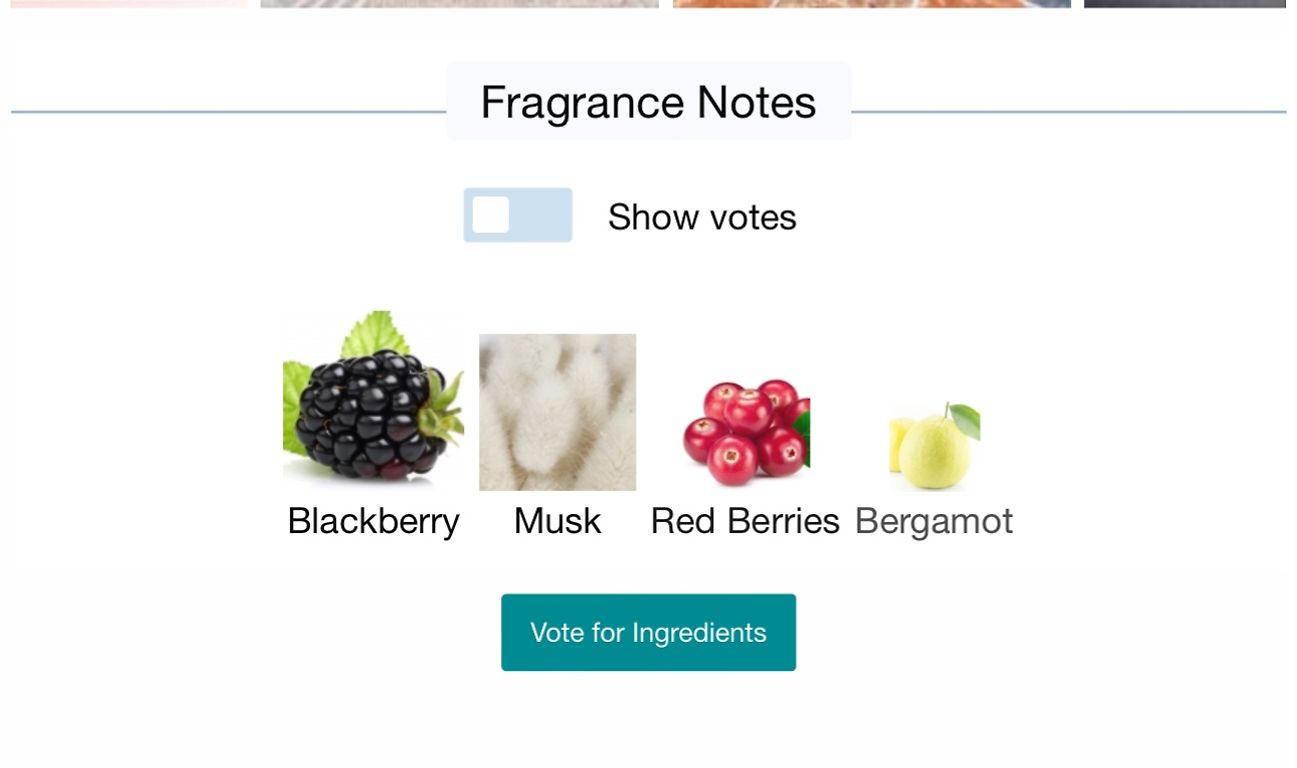Screen dimensions: 1297x768
Task: Enable the Show votes toggle
Action: click(517, 215)
